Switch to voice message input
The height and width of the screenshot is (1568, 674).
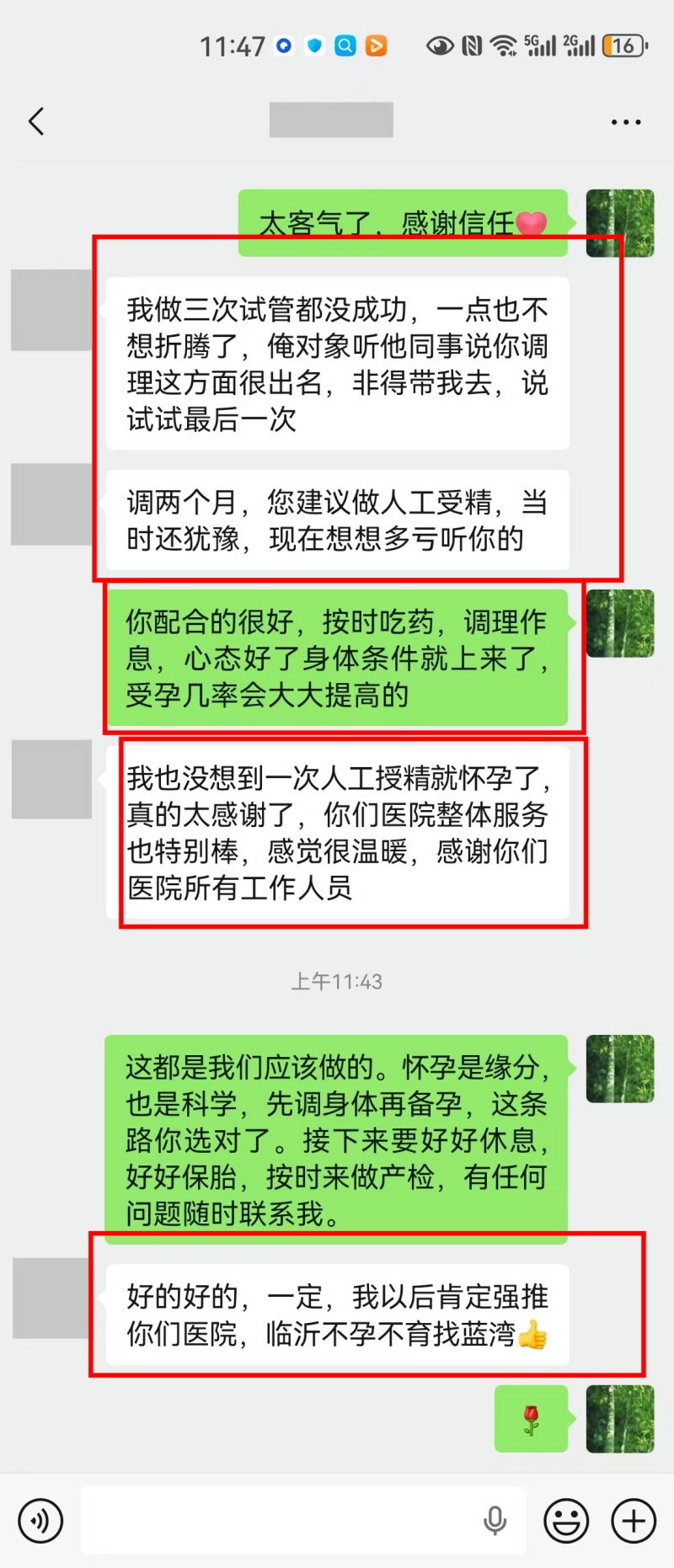(40, 1521)
